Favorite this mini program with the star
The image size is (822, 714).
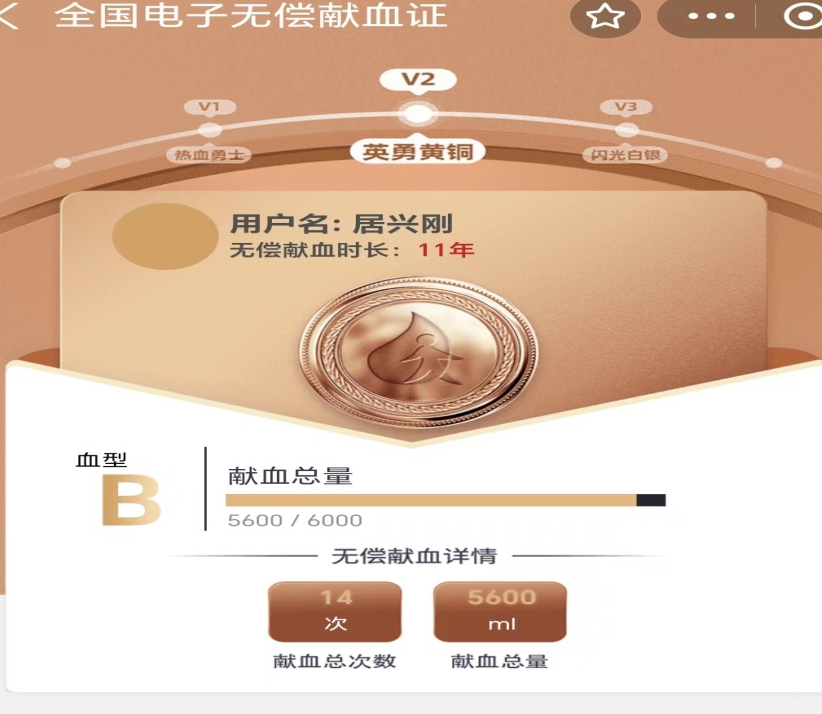pos(605,17)
